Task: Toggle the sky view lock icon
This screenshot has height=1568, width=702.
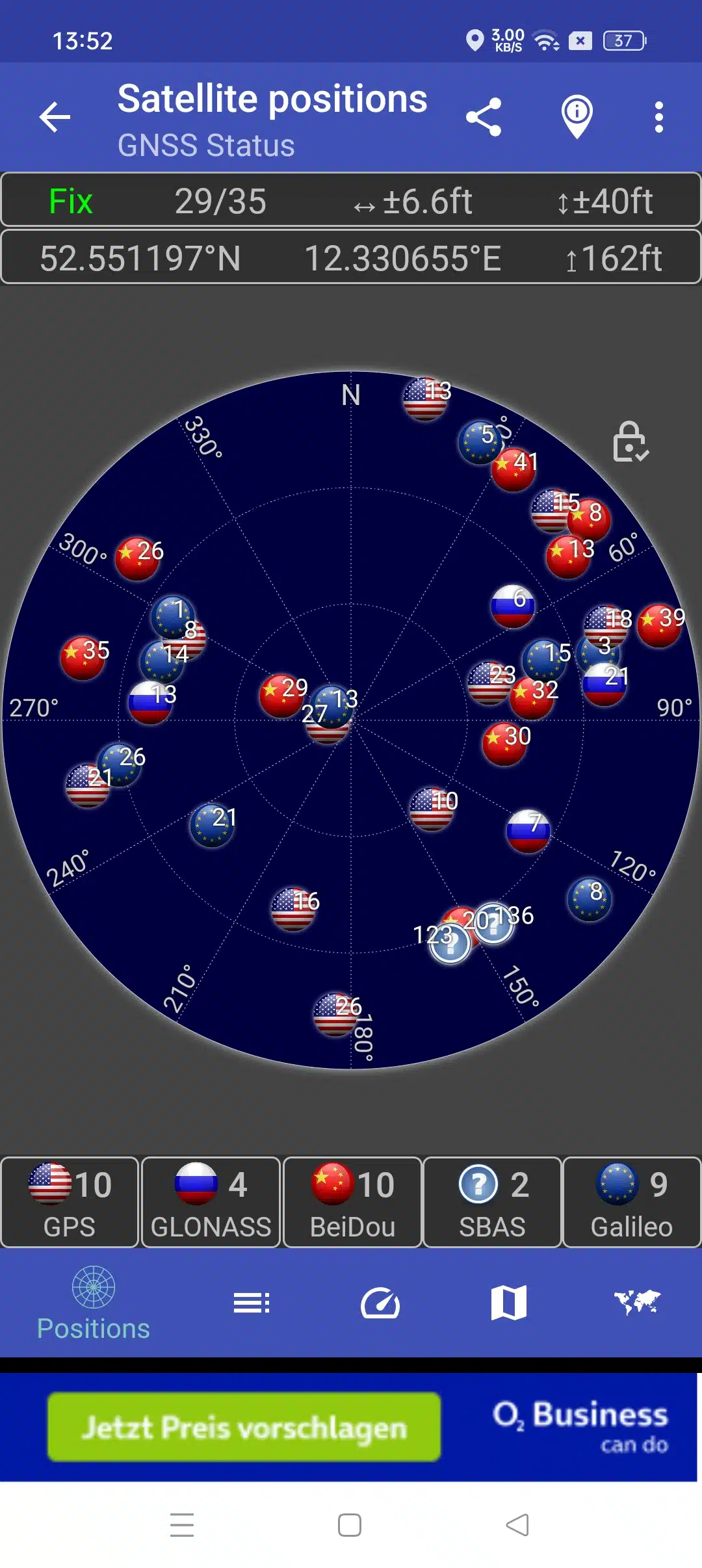Action: (x=629, y=443)
